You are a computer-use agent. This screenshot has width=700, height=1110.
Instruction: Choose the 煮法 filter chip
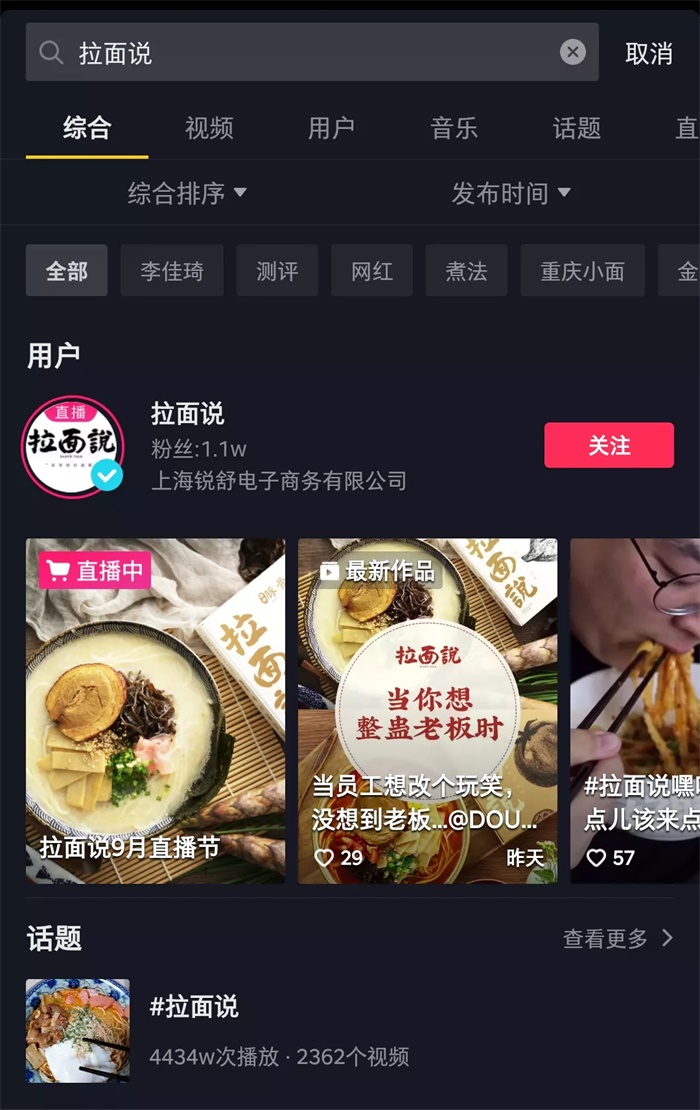[x=466, y=271]
